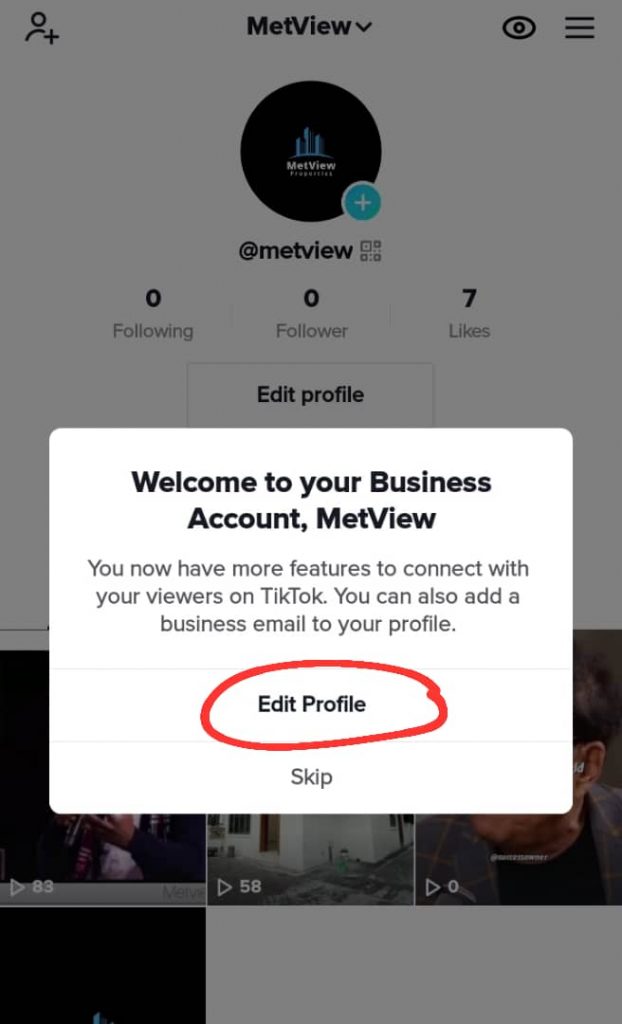
Task: Choose Edit Profile in the welcome dialog
Action: click(x=311, y=705)
